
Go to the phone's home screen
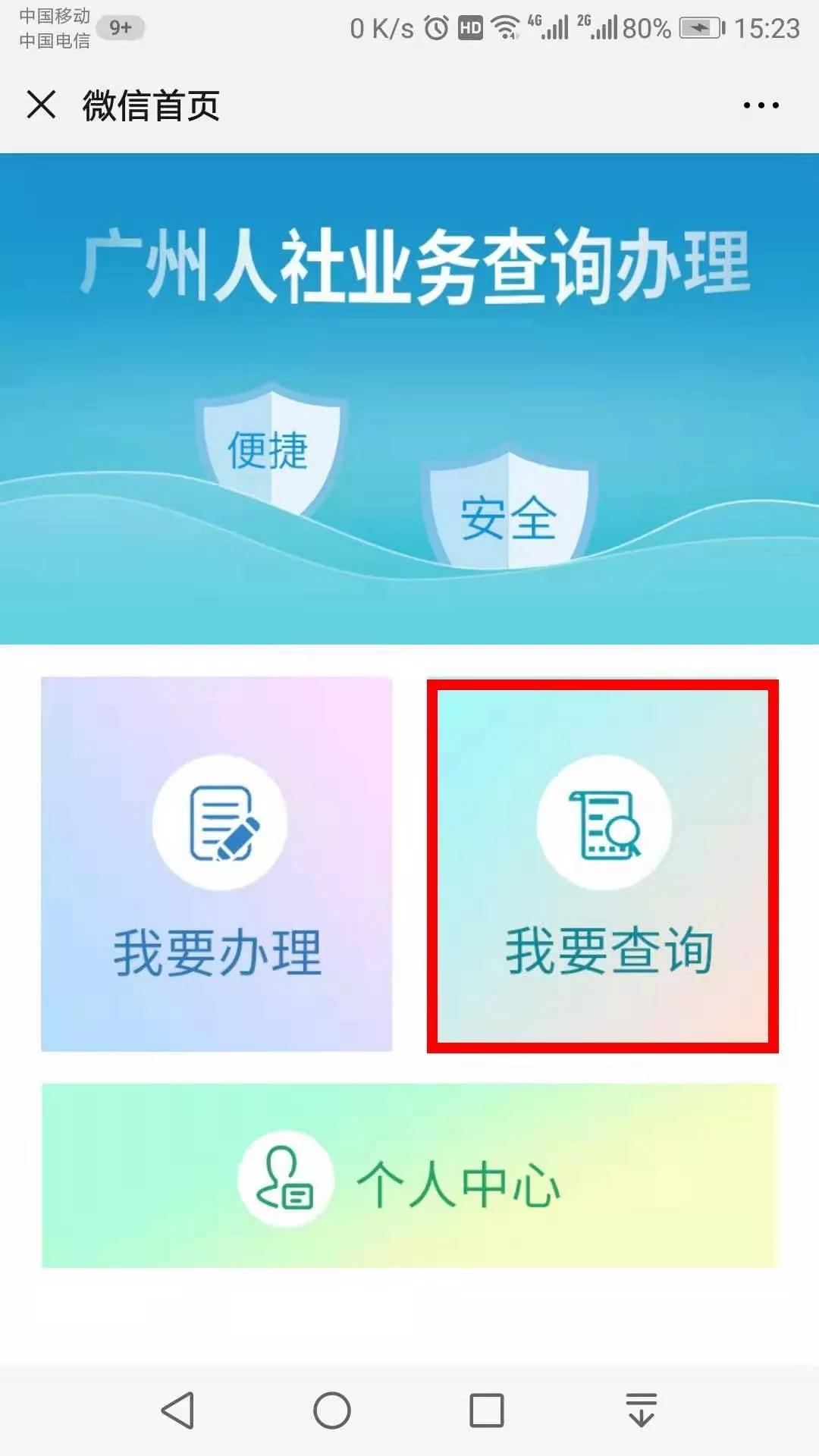(x=332, y=1410)
